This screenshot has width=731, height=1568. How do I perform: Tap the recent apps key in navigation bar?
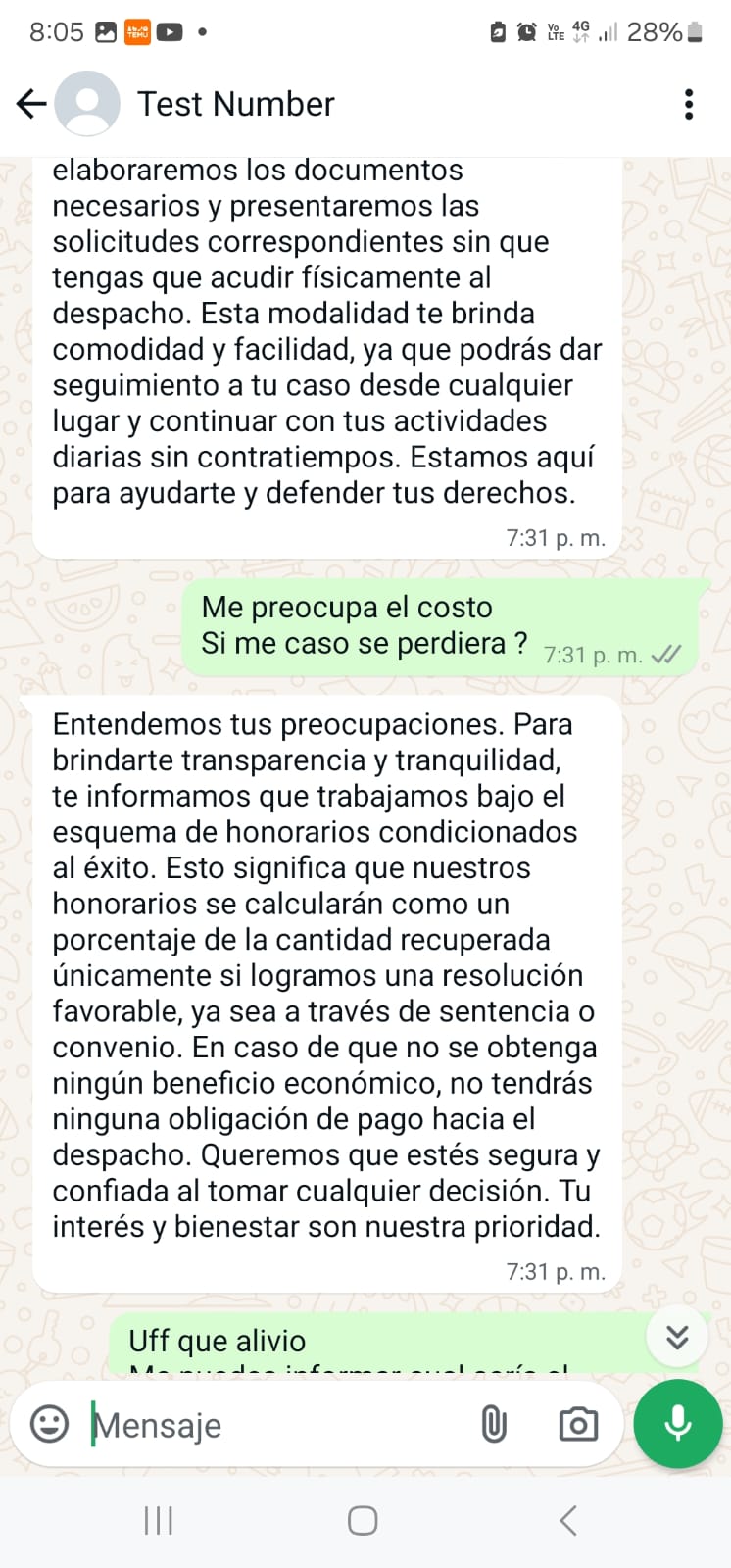tap(157, 1520)
